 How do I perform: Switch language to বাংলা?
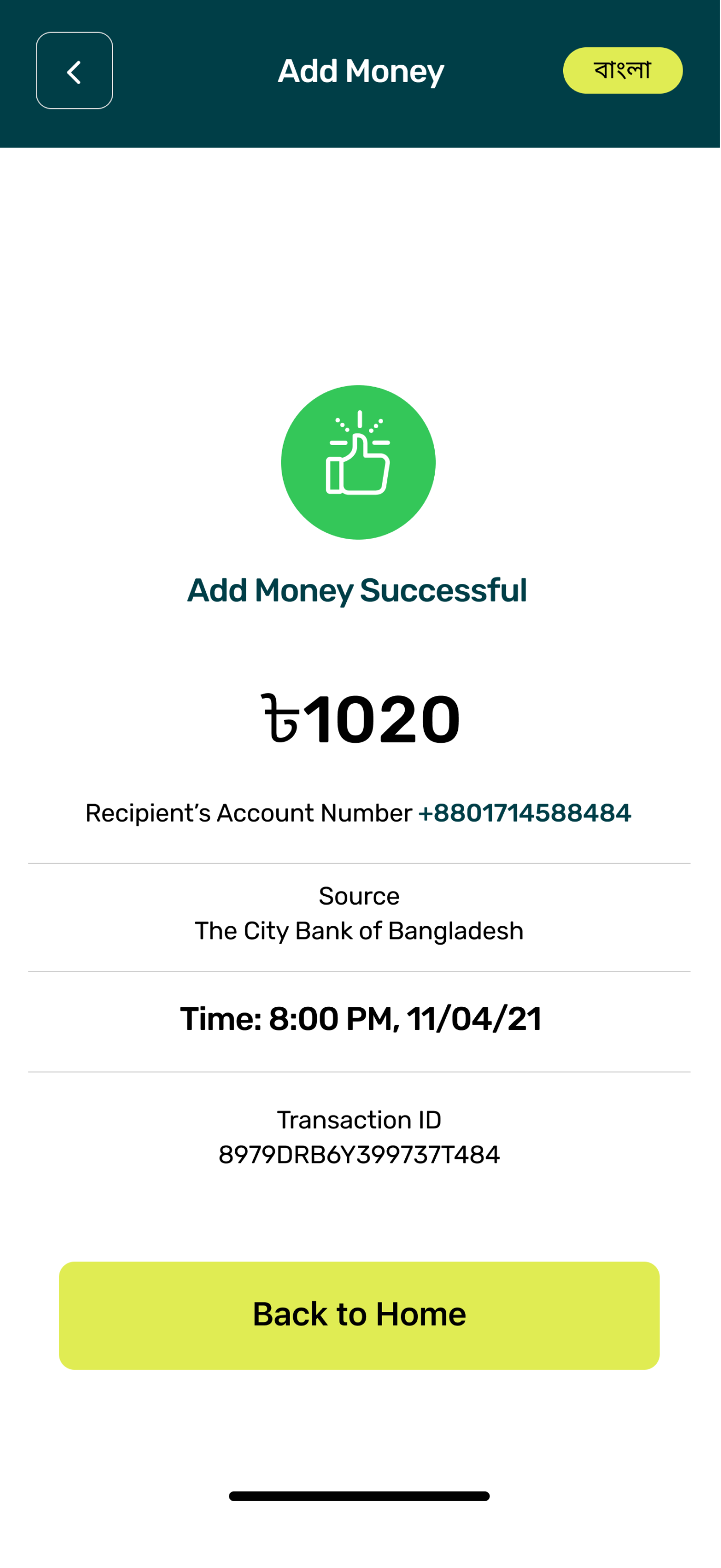pos(623,70)
